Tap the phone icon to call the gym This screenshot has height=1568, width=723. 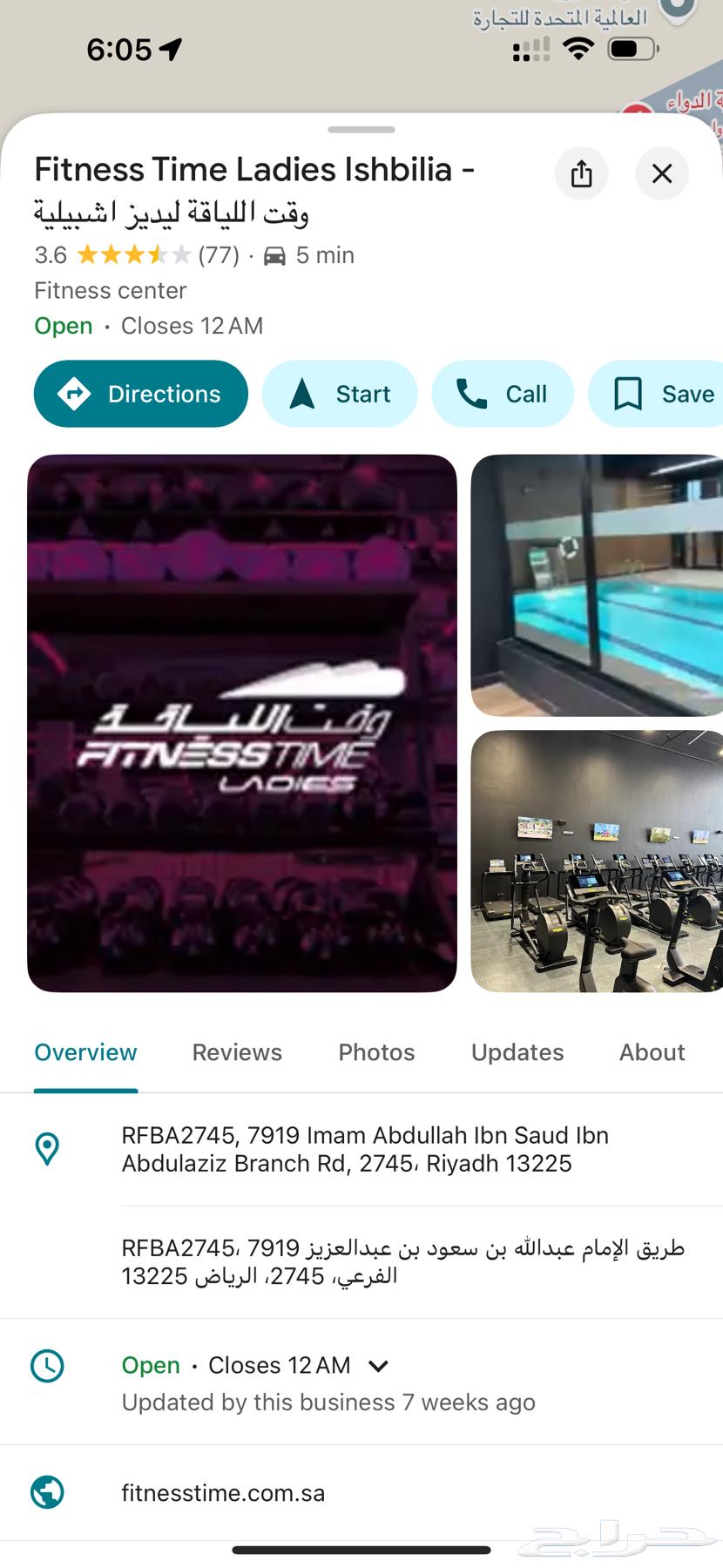pyautogui.click(x=472, y=394)
